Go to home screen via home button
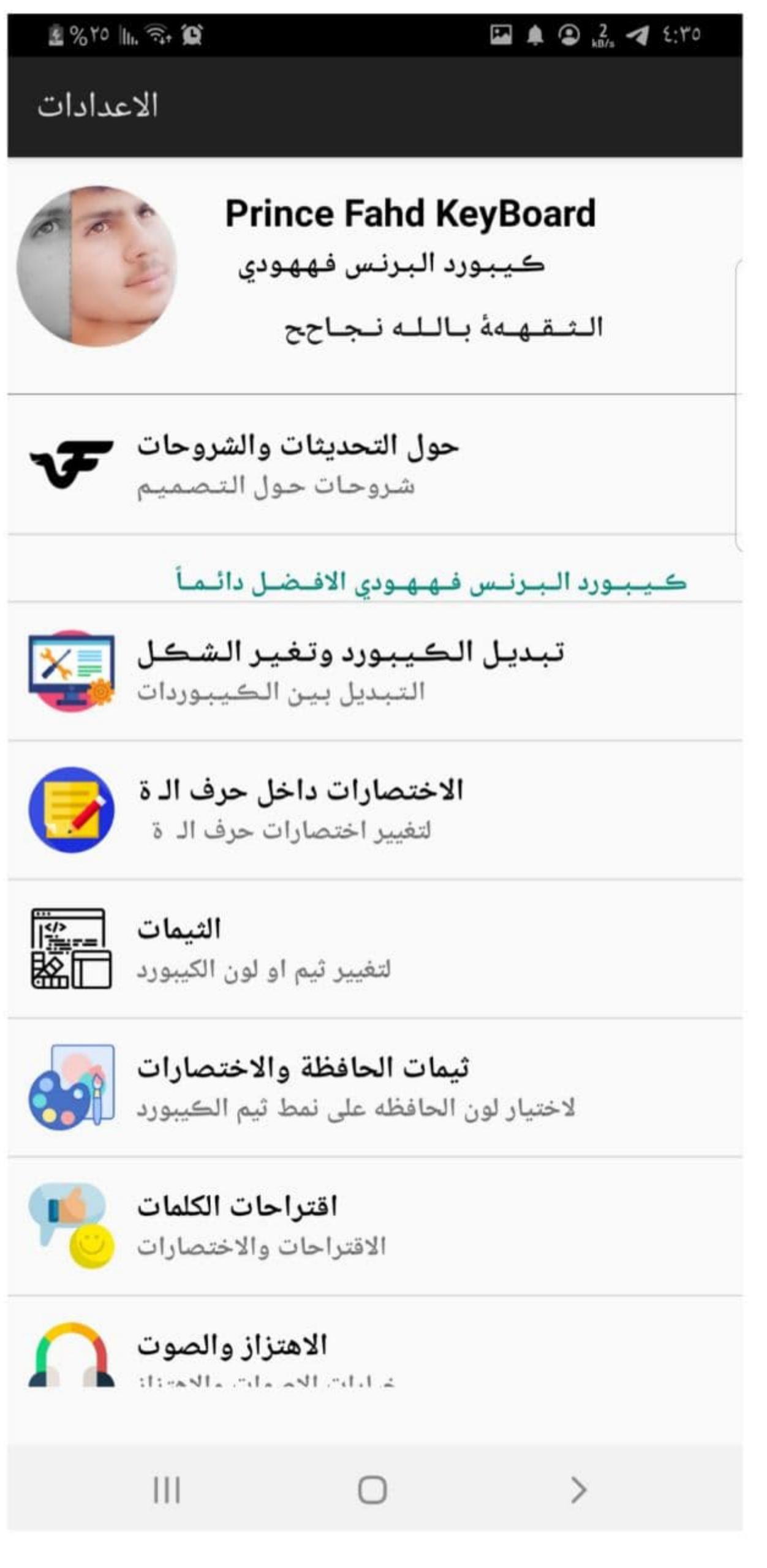Screen dimensions: 767x1568 click(x=372, y=1489)
